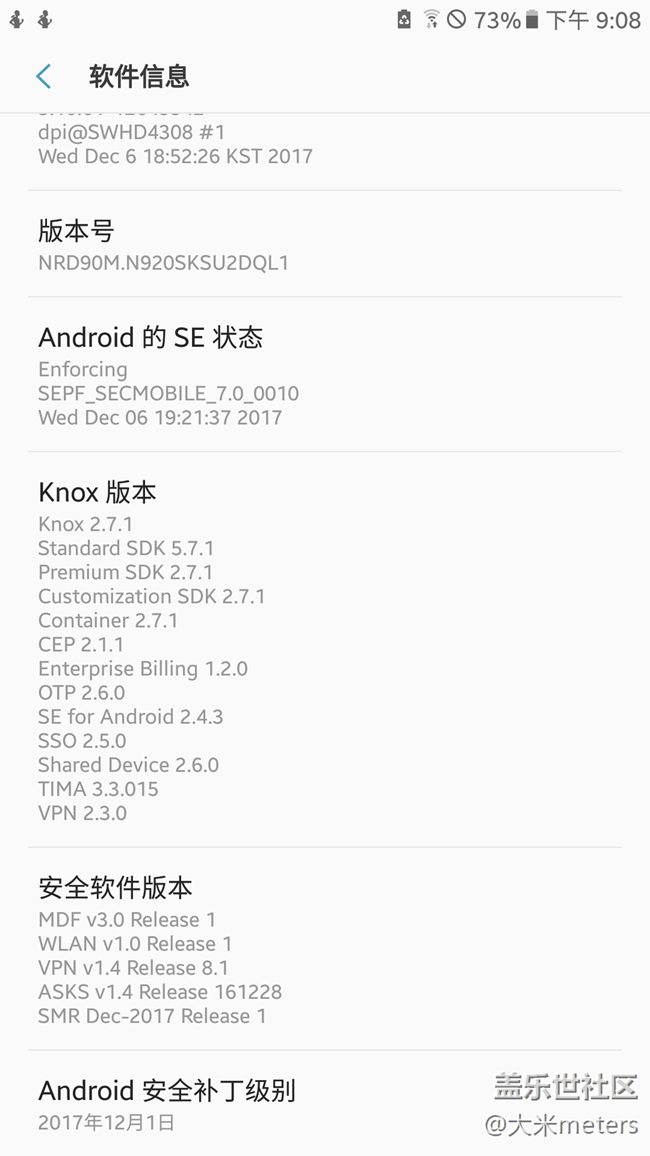Go back from 软件信息 screen
Image resolution: width=650 pixels, height=1156 pixels.
[43, 76]
